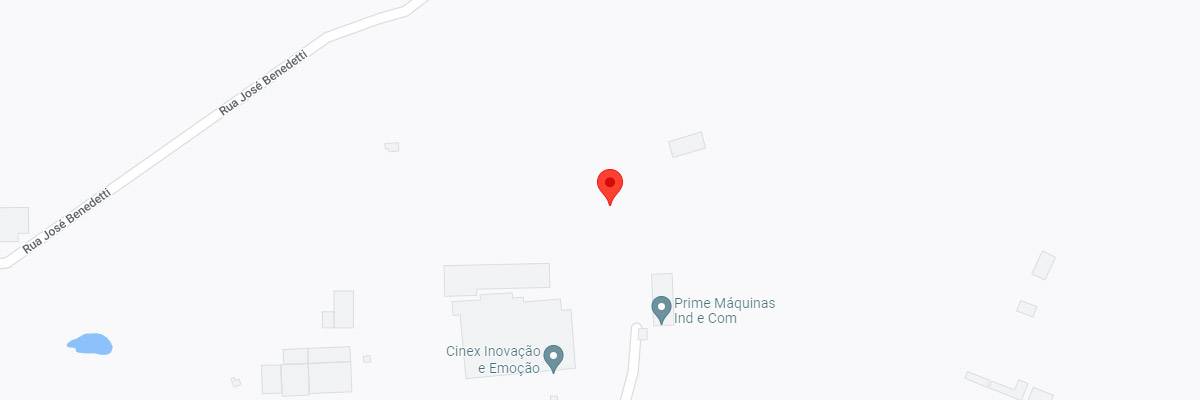Select the Cinex Inovação e Emoção marker
Viewport: 1200px width, 400px height.
click(553, 357)
